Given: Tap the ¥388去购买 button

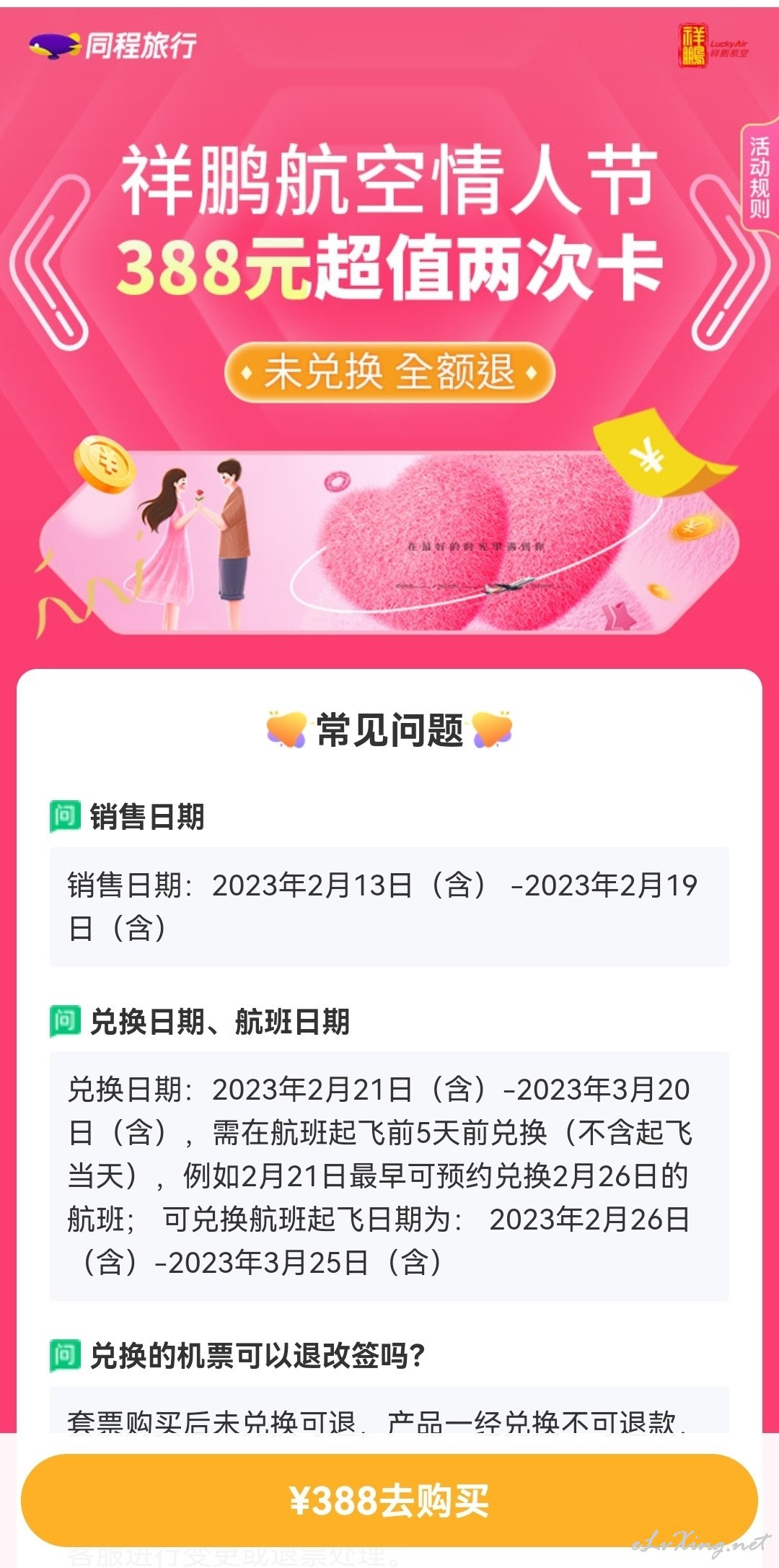Looking at the screenshot, I should pyautogui.click(x=389, y=1500).
